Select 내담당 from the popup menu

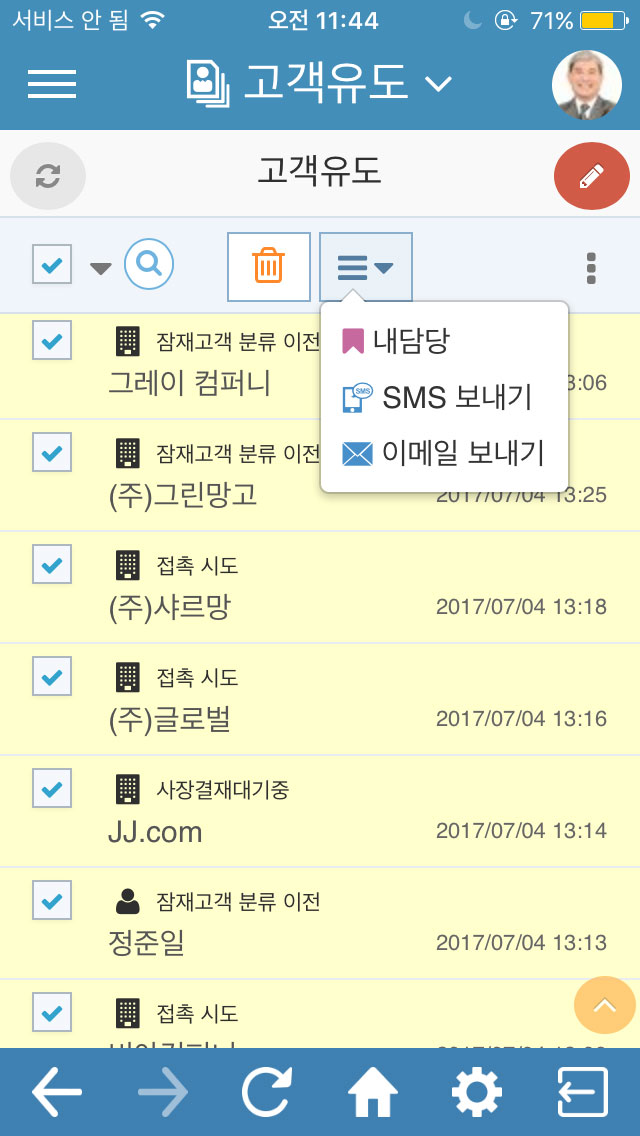click(x=396, y=341)
